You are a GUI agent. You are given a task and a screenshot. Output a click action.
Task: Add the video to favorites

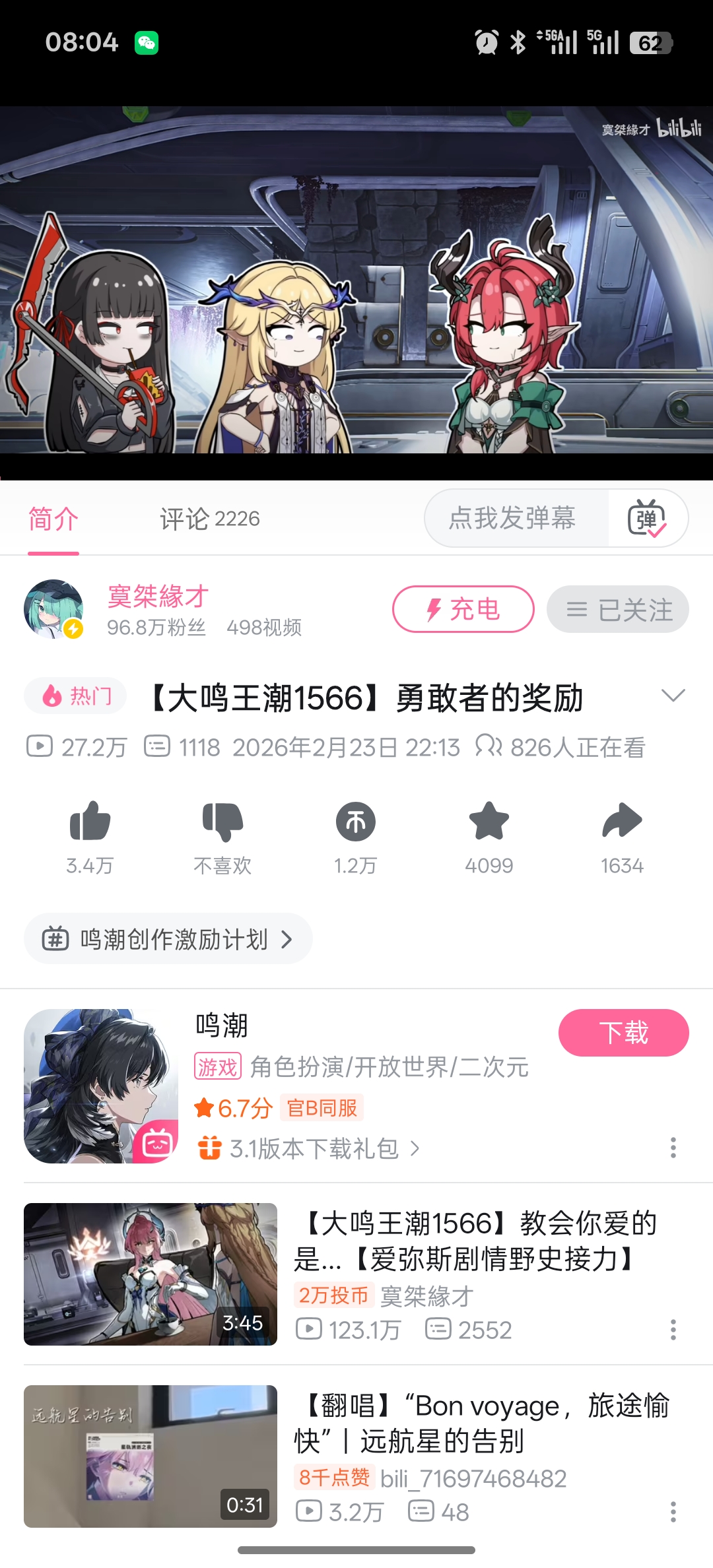click(x=489, y=822)
